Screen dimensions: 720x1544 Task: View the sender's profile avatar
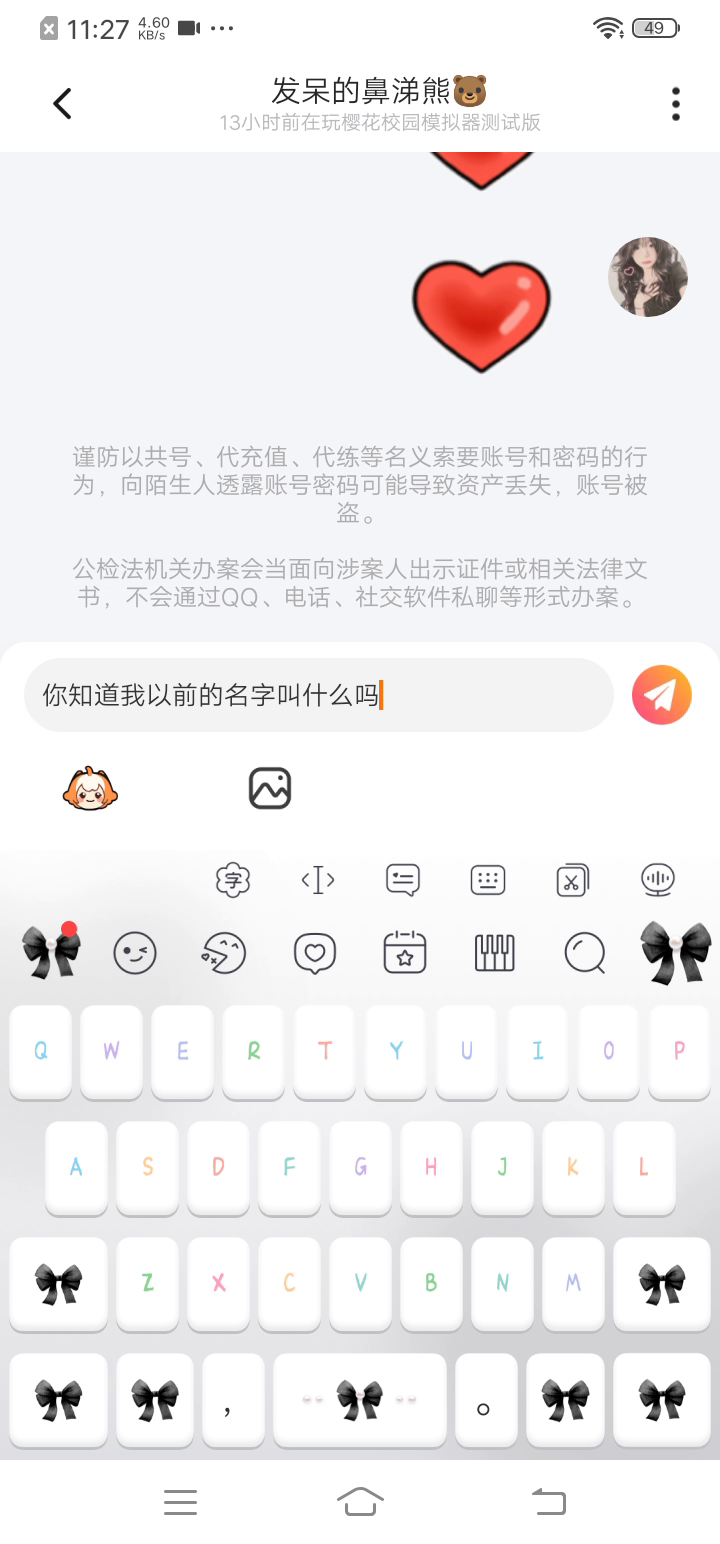point(648,277)
